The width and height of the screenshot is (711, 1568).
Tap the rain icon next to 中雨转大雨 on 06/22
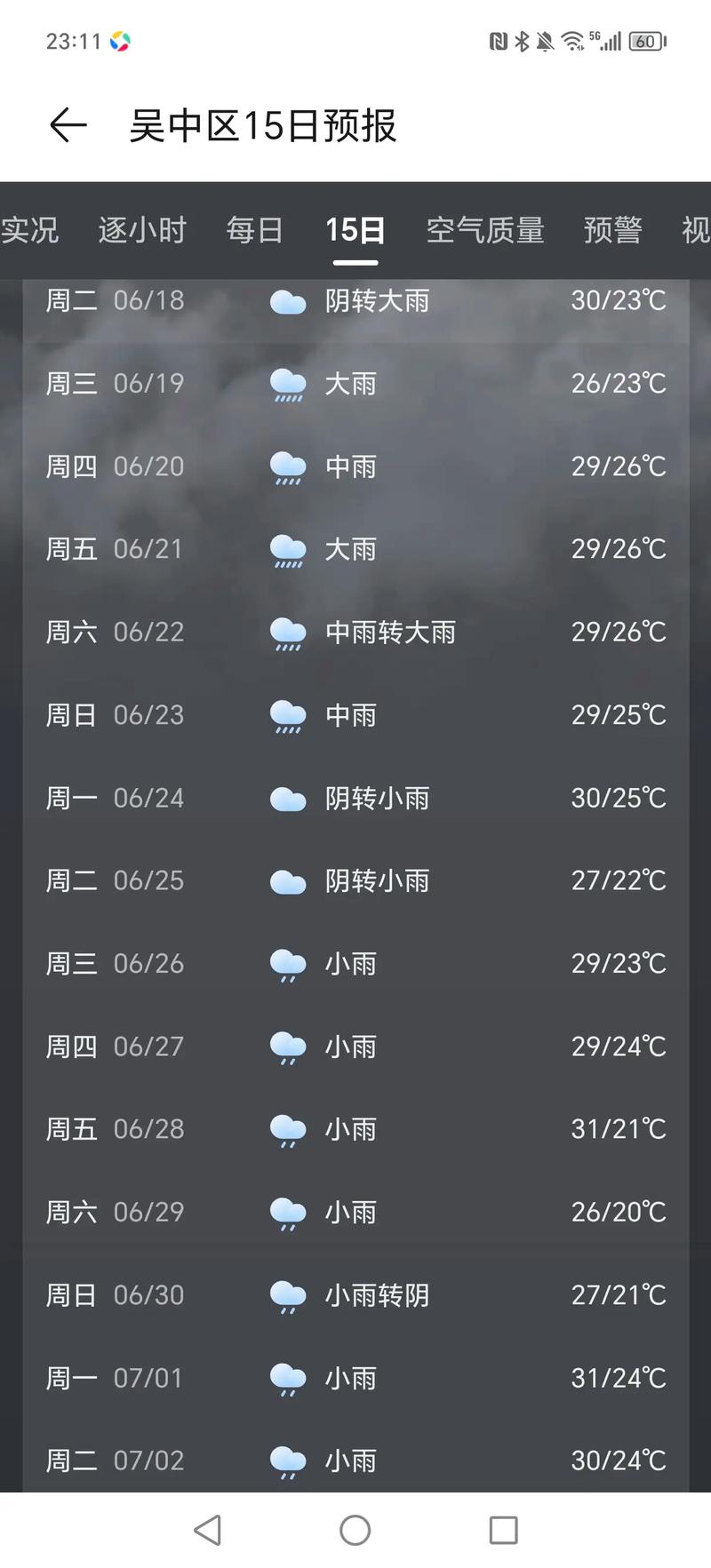click(286, 633)
